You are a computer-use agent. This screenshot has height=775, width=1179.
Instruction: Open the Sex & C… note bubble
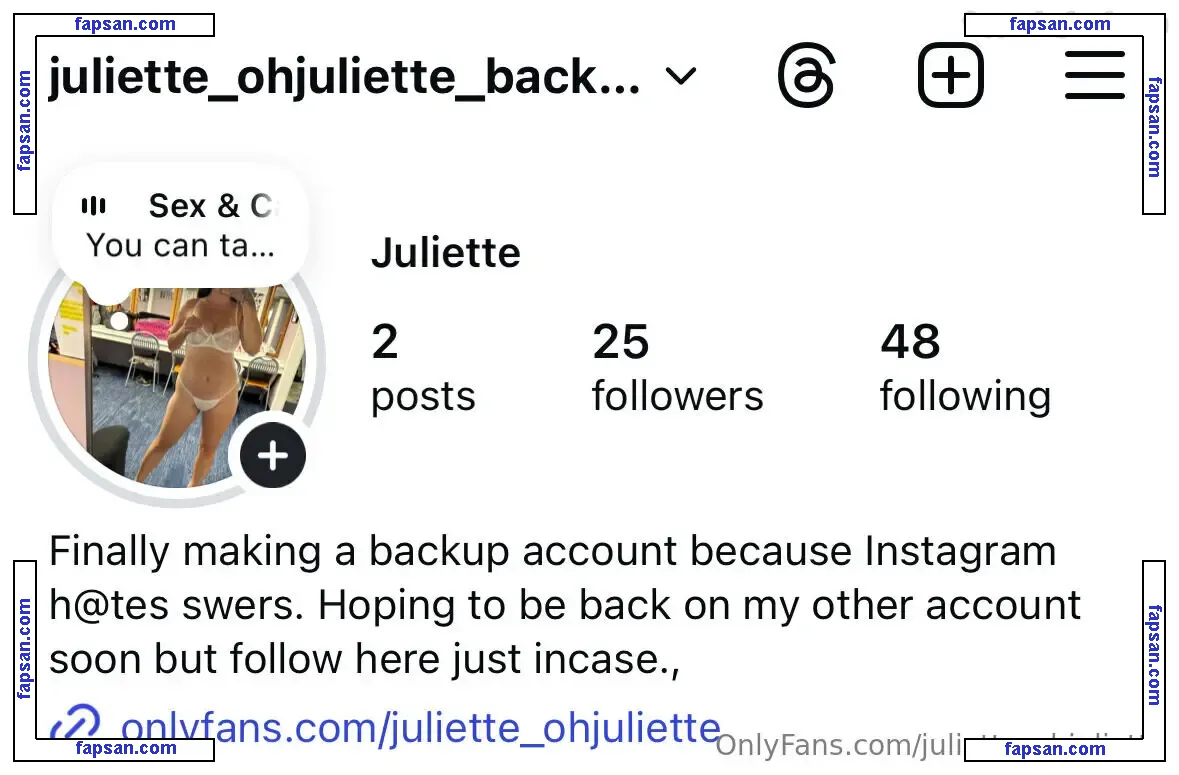pos(180,226)
